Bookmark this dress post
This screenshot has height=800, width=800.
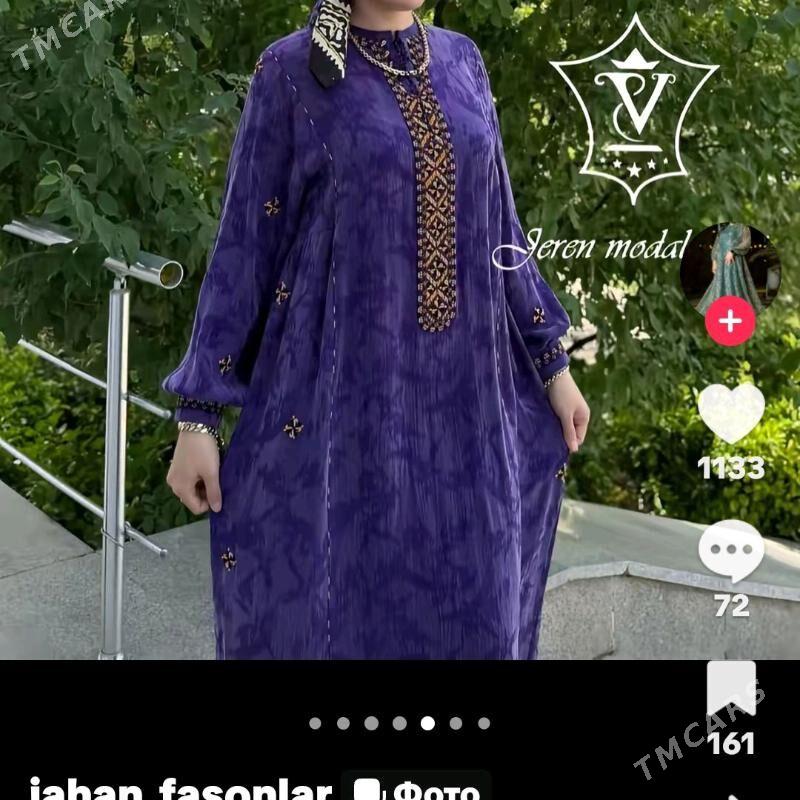731,692
